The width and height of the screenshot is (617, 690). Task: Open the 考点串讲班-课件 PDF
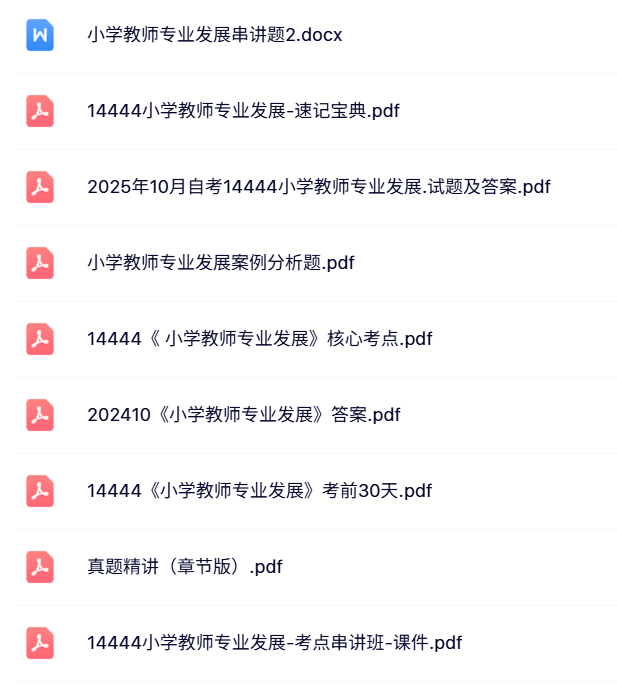(274, 642)
